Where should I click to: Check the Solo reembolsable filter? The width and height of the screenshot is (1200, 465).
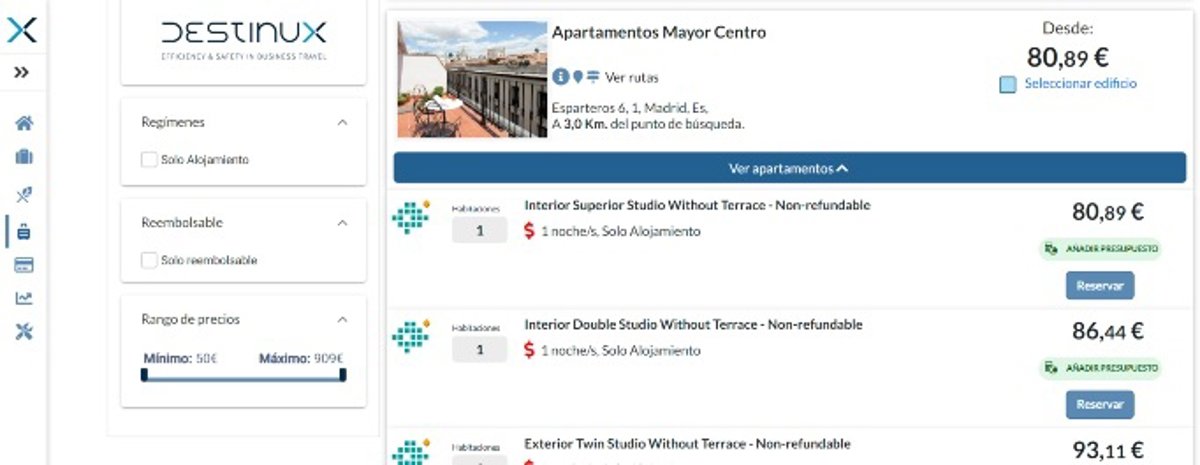pos(149,260)
